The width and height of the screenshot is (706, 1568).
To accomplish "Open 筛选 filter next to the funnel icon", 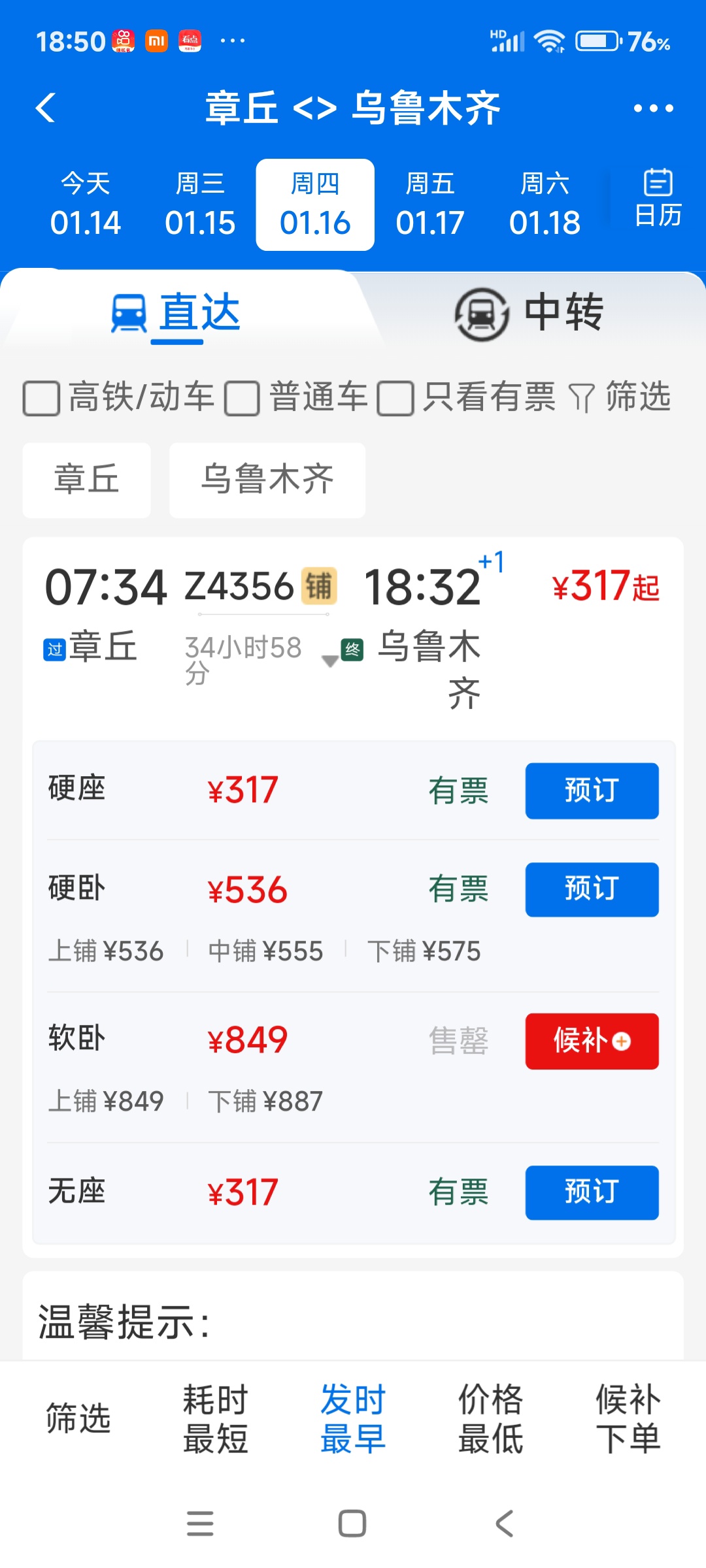I will (620, 397).
